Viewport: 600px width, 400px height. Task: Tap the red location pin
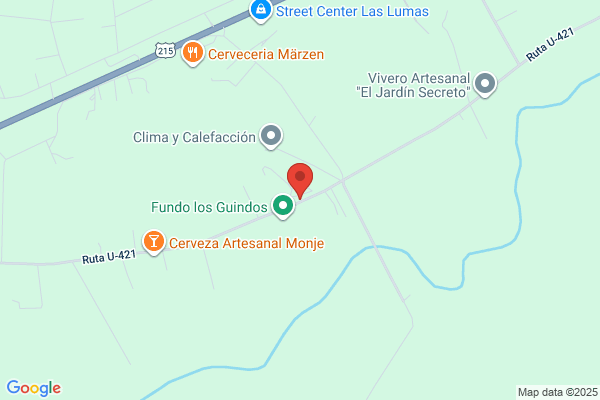tap(300, 179)
